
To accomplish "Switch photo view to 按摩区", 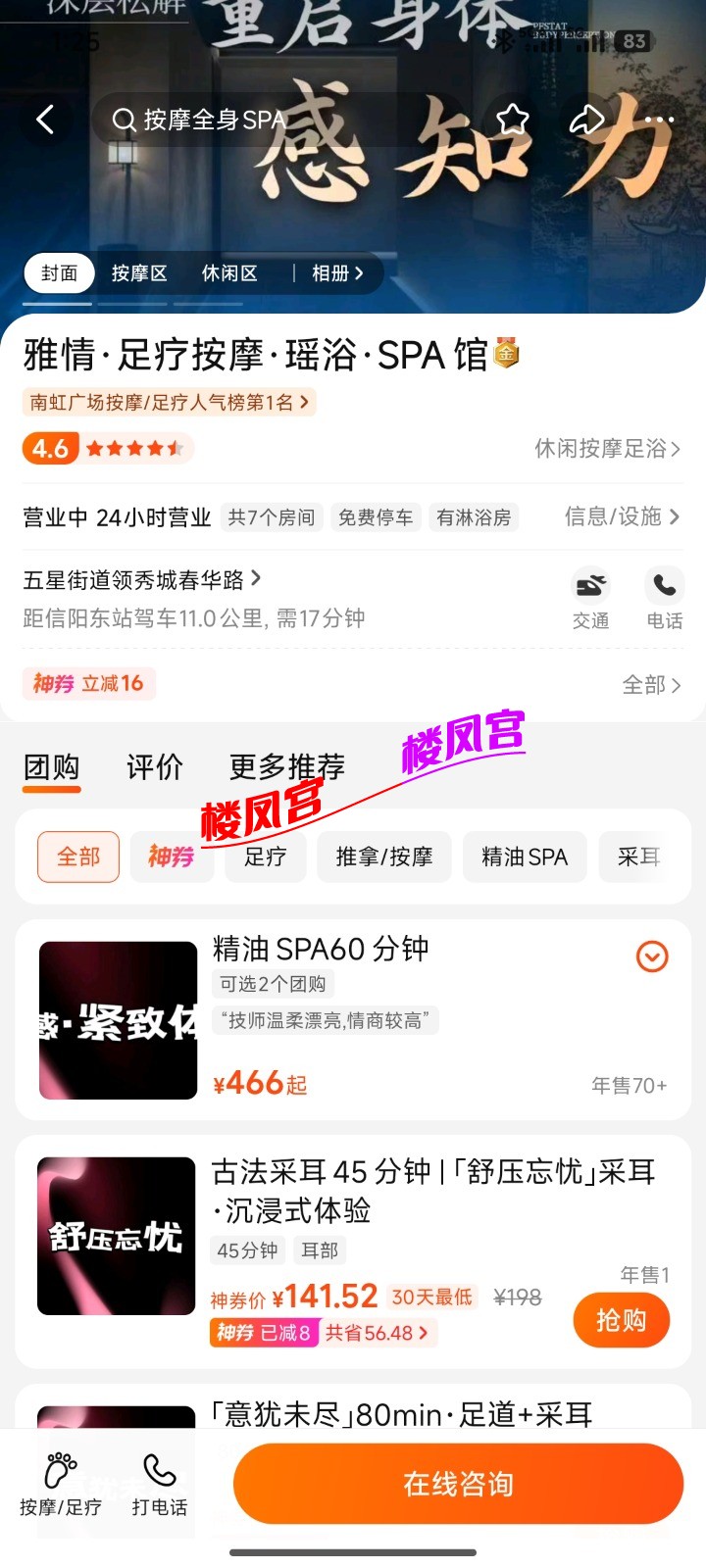I will click(139, 273).
